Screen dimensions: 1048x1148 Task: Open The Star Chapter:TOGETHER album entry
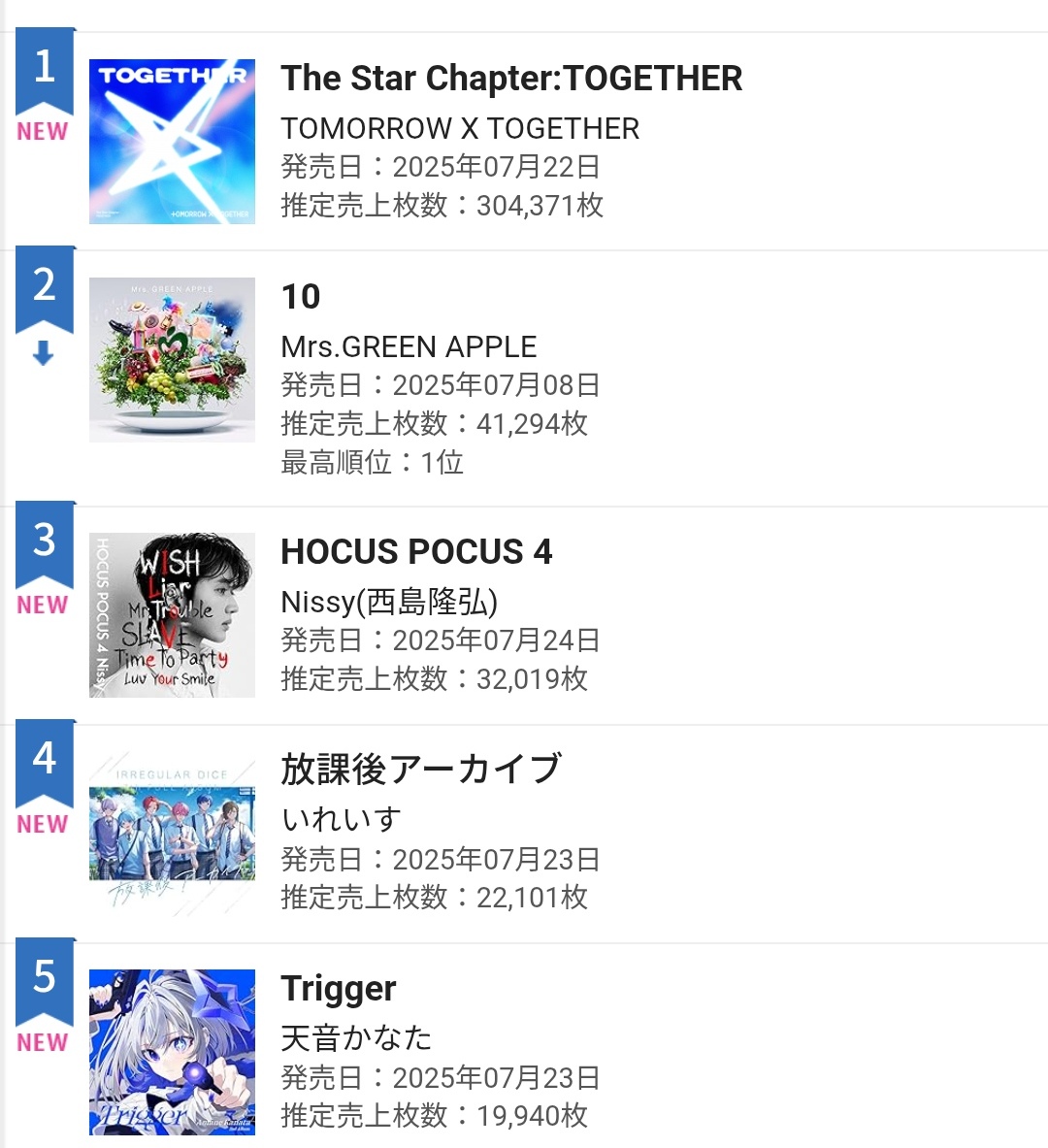pos(511,79)
